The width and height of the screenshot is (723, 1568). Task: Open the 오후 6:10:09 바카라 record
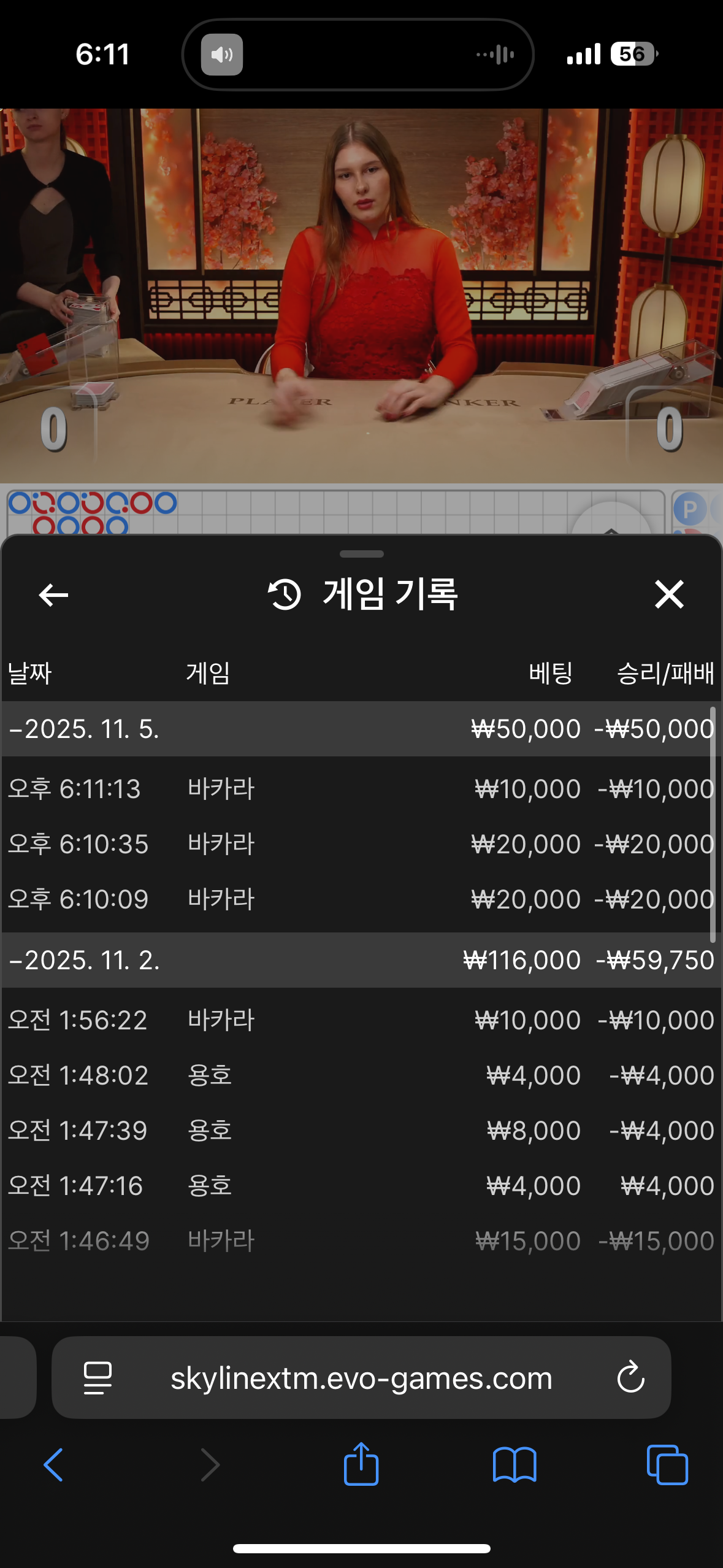pyautogui.click(x=361, y=899)
